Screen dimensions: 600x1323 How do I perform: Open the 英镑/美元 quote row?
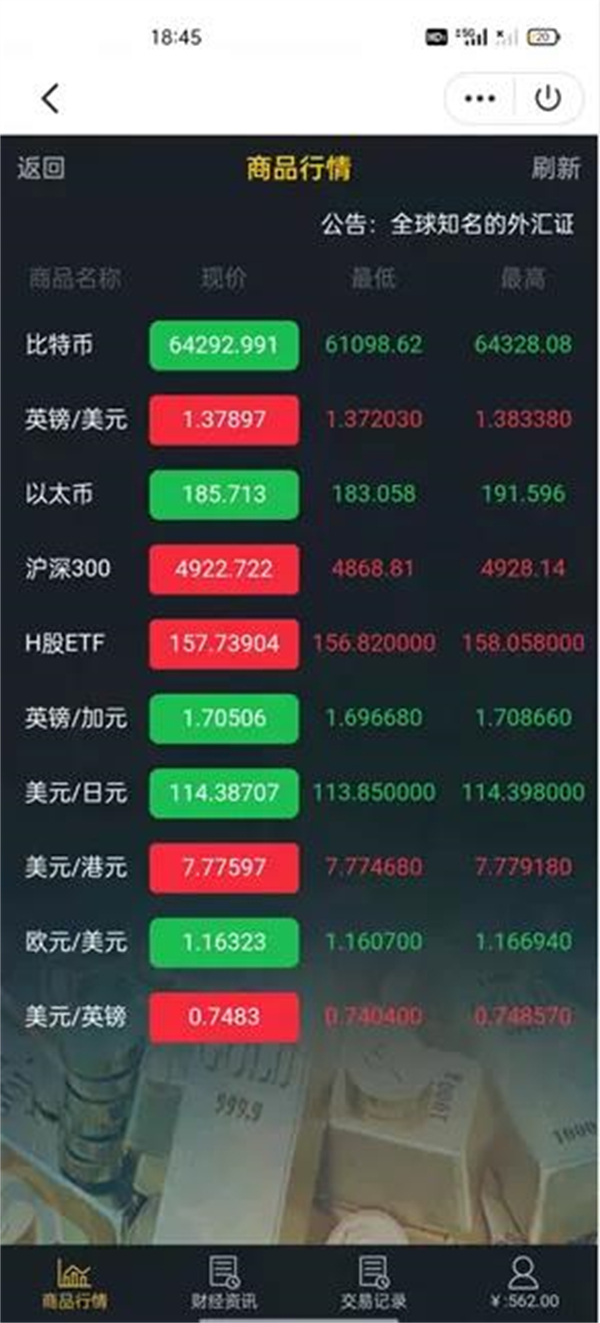coord(300,420)
